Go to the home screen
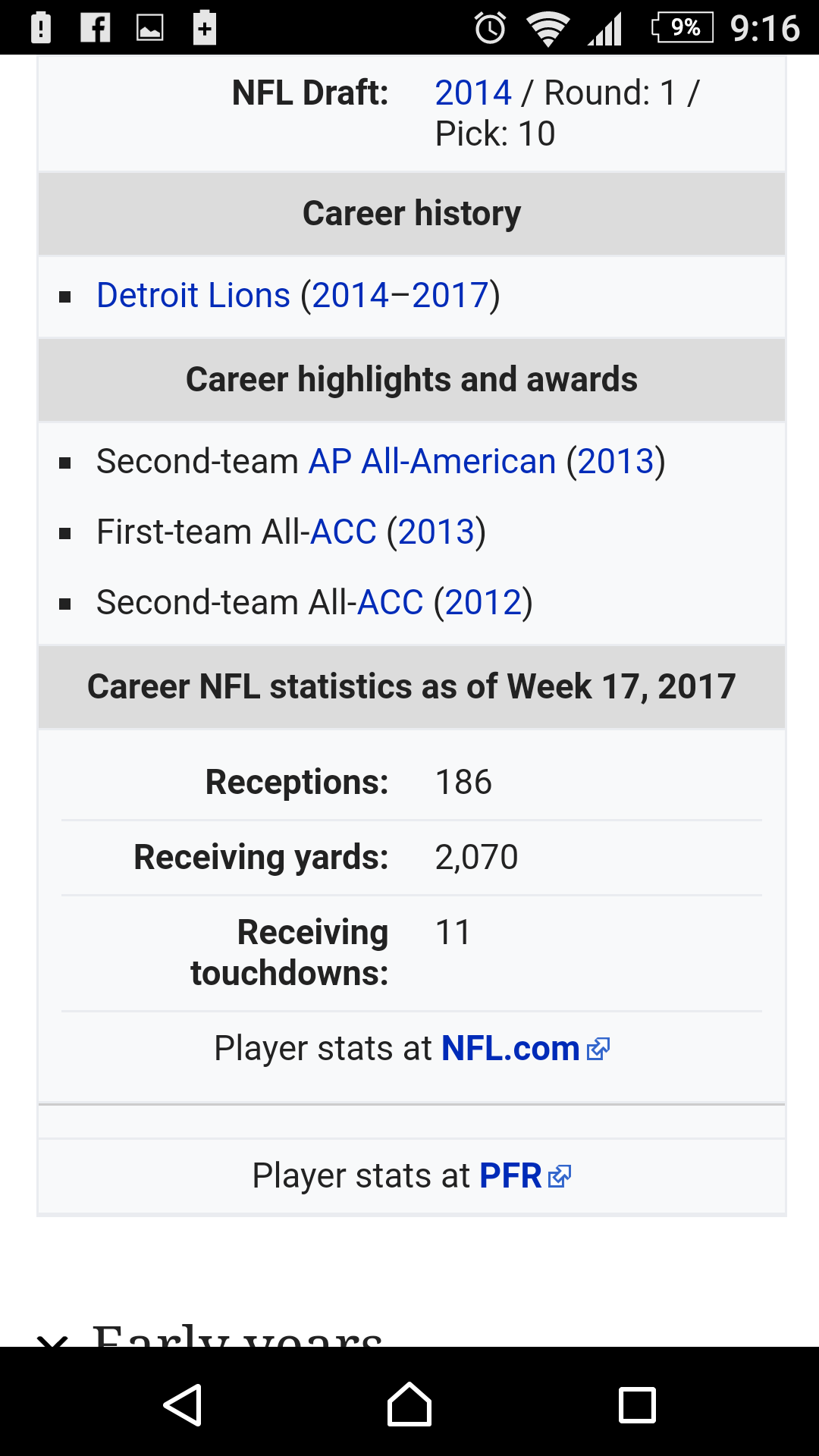Viewport: 819px width, 1456px height. 409,1404
